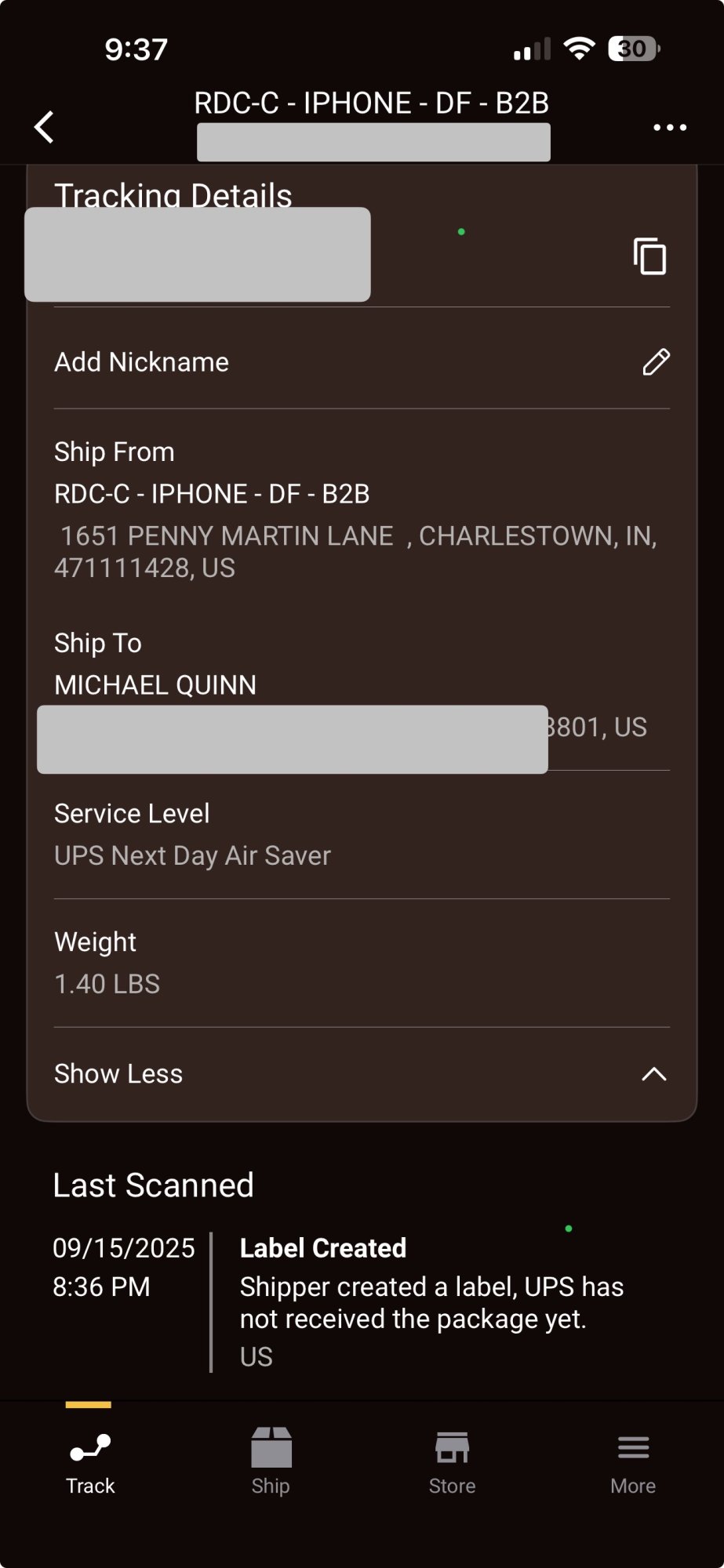Select the Track tab
The image size is (724, 1568).
tap(90, 1461)
